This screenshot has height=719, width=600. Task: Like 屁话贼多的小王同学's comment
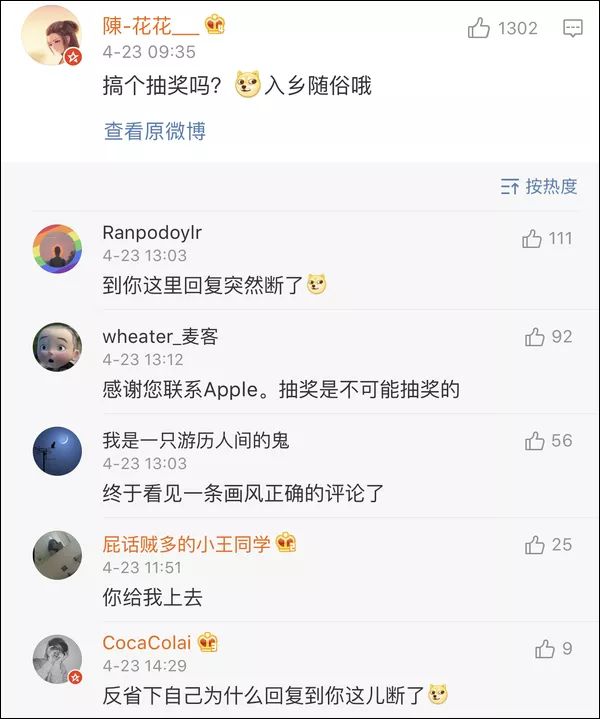click(535, 545)
